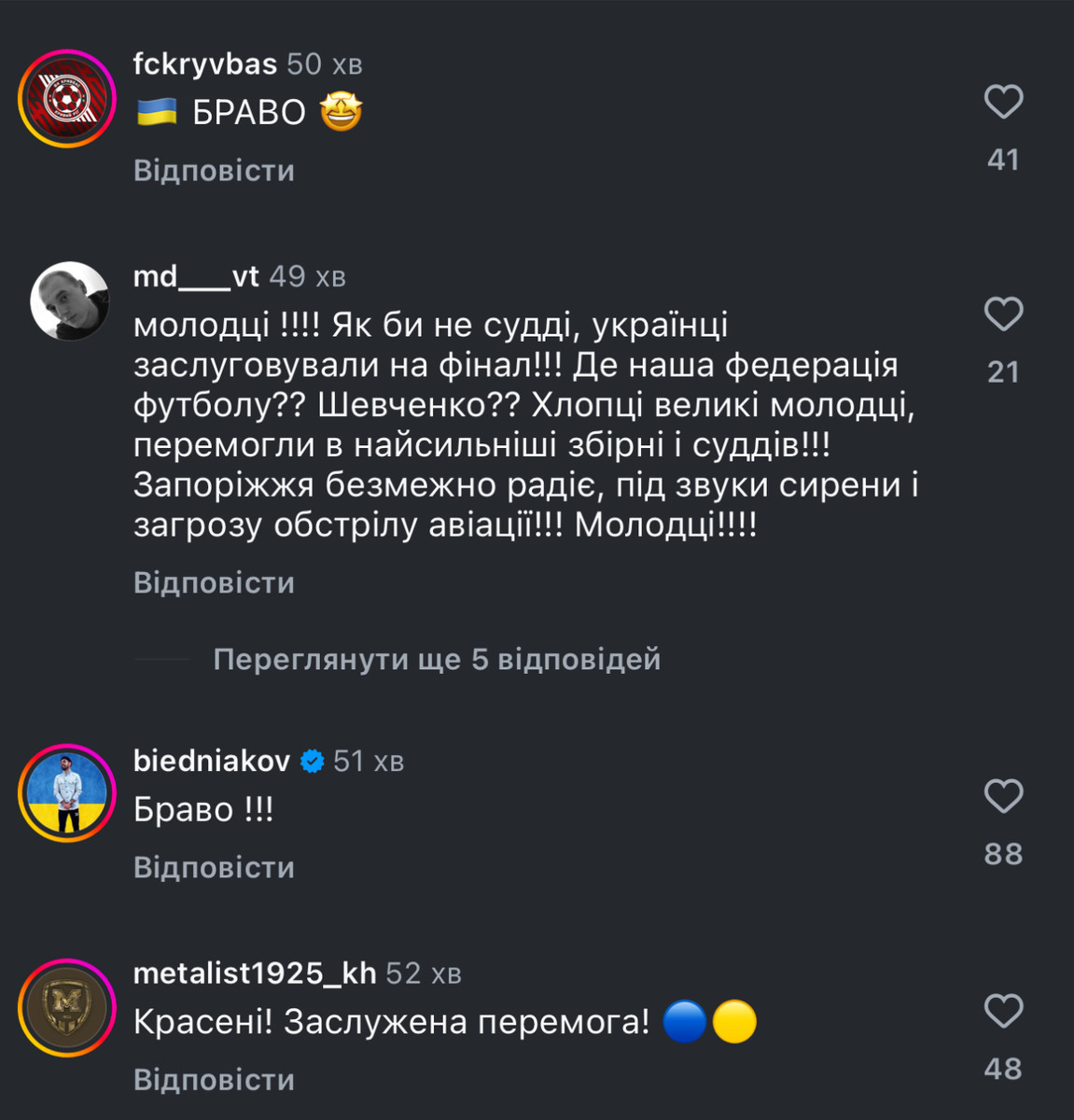This screenshot has height=1120, width=1074.
Task: Open fckryvbas profile picture
Action: tap(67, 99)
